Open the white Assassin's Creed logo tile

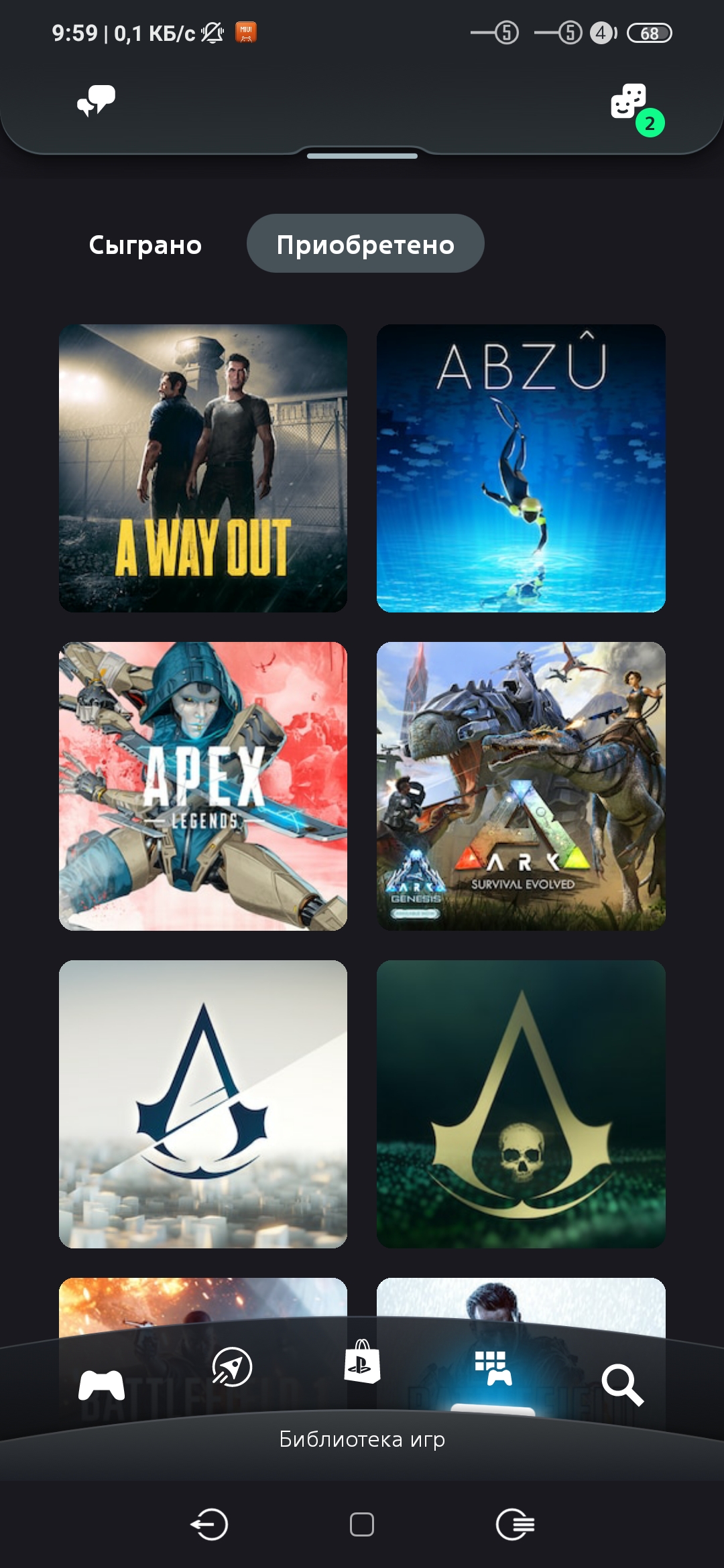[x=203, y=1104]
